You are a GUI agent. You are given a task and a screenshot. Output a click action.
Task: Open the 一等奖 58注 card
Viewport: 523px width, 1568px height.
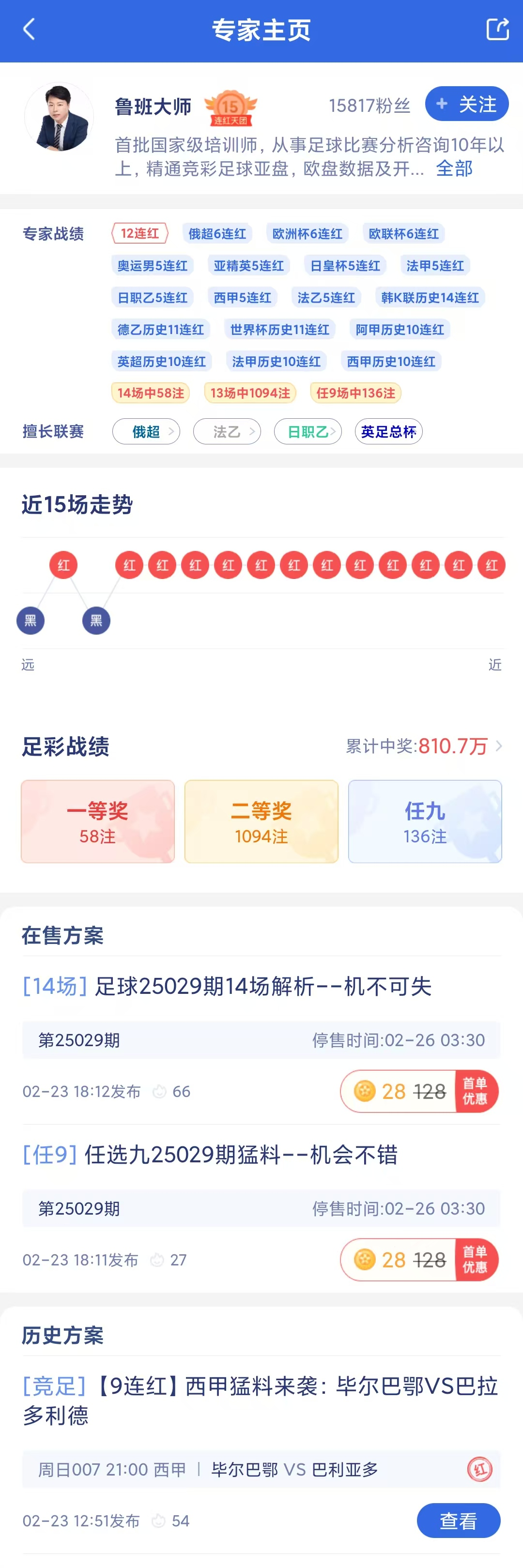[97, 821]
